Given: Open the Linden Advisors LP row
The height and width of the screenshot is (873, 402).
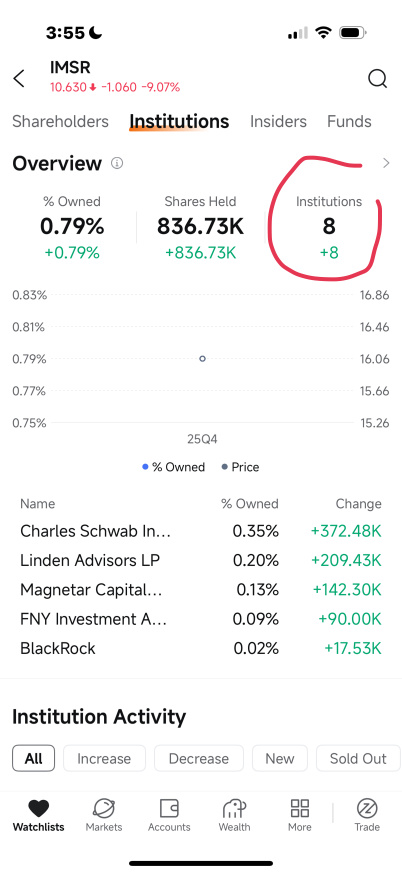Looking at the screenshot, I should [200, 560].
